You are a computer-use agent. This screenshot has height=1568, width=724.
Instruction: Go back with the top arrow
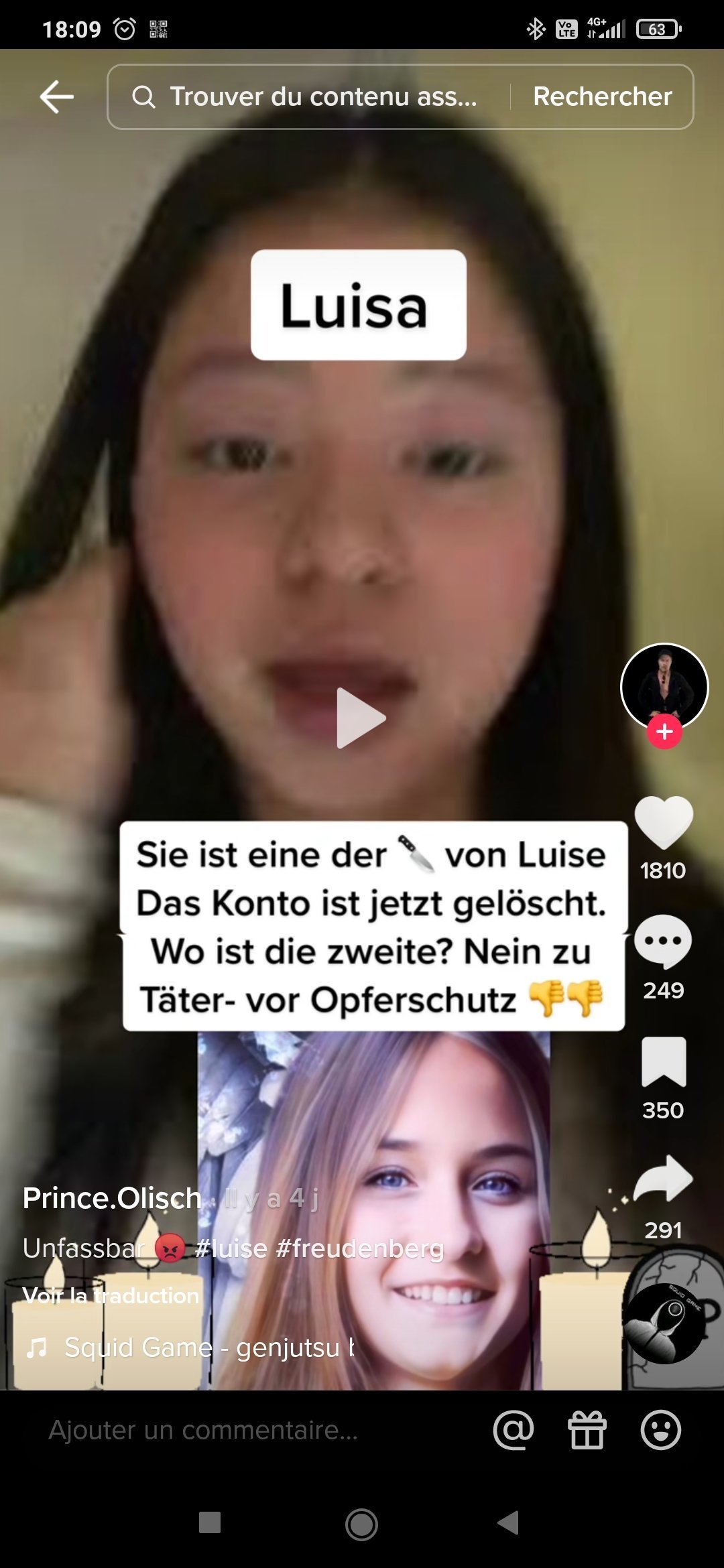click(x=56, y=97)
